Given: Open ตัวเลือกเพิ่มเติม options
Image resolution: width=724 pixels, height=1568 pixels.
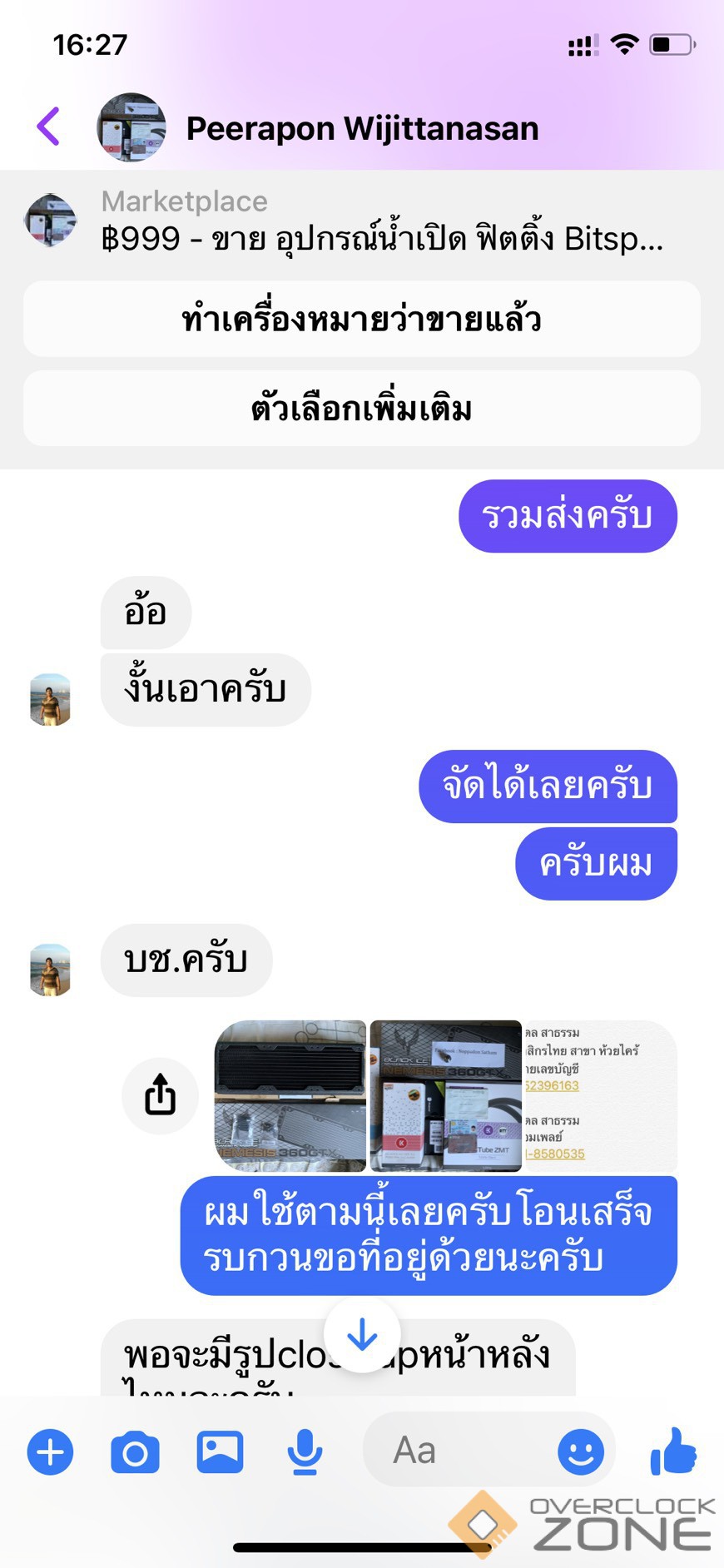Looking at the screenshot, I should tap(361, 409).
